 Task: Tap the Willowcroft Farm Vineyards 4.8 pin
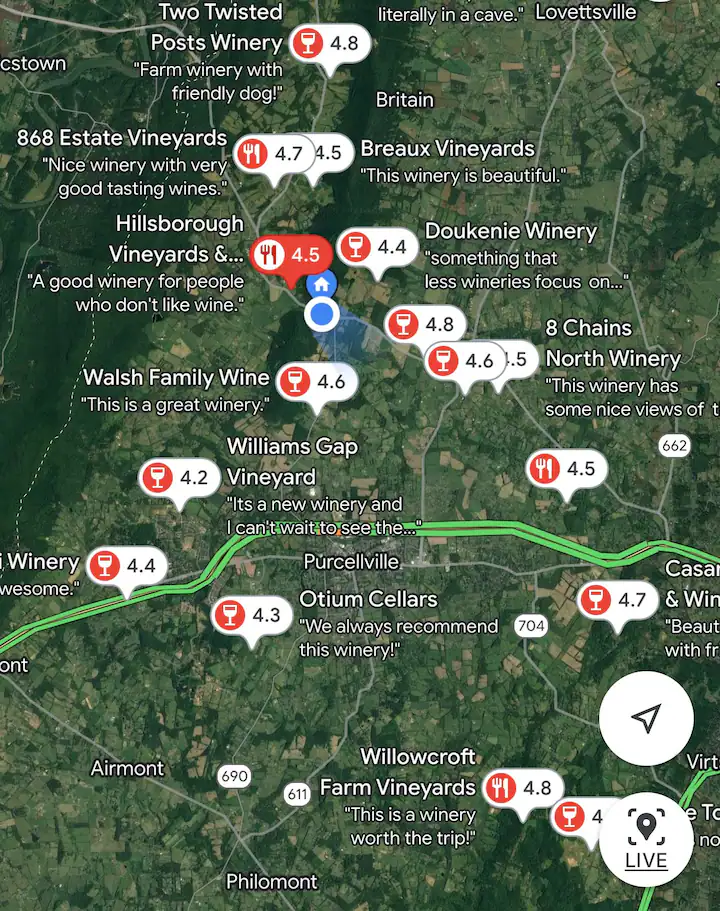pos(520,788)
